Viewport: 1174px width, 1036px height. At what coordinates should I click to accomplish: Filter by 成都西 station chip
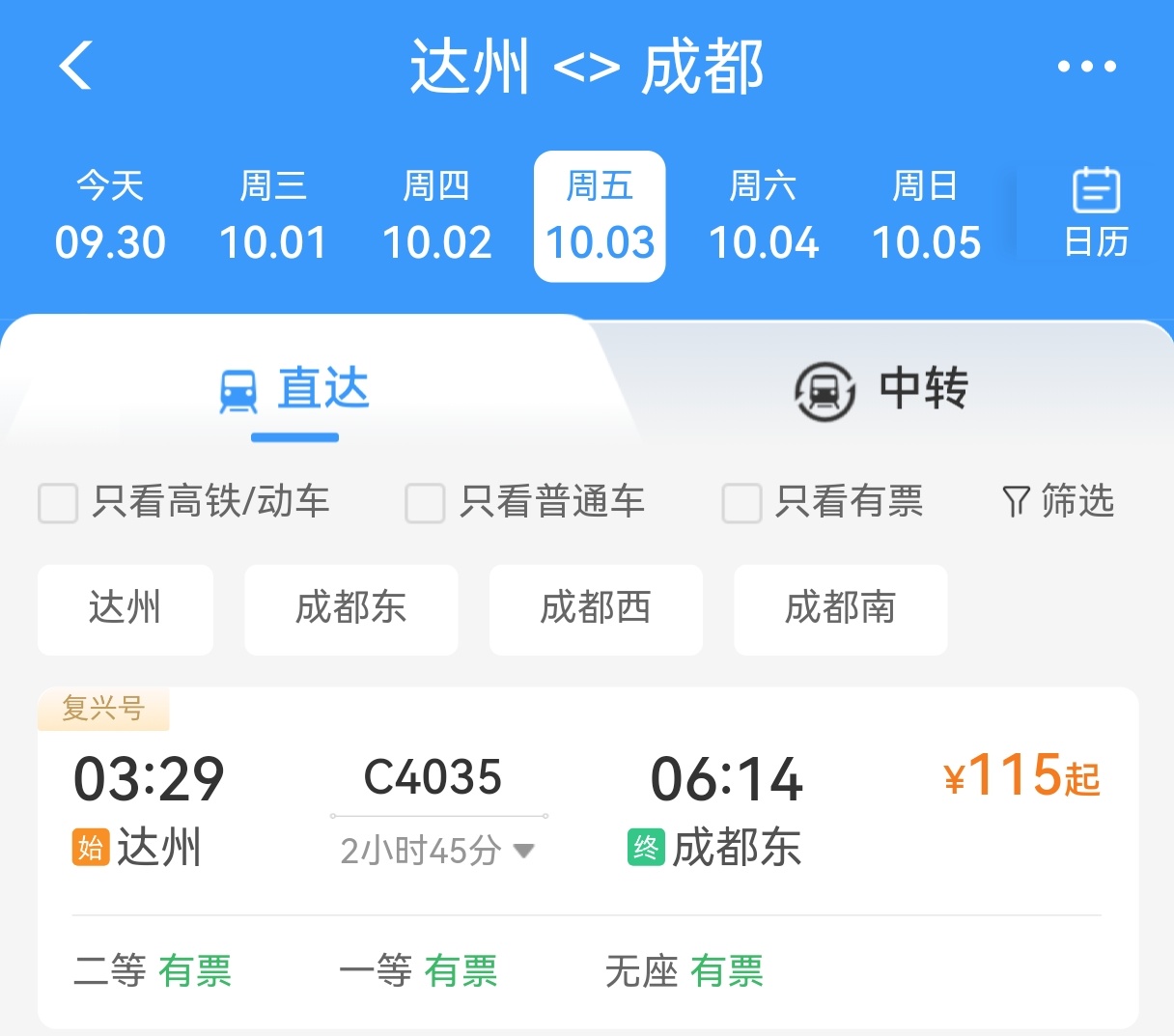[596, 609]
